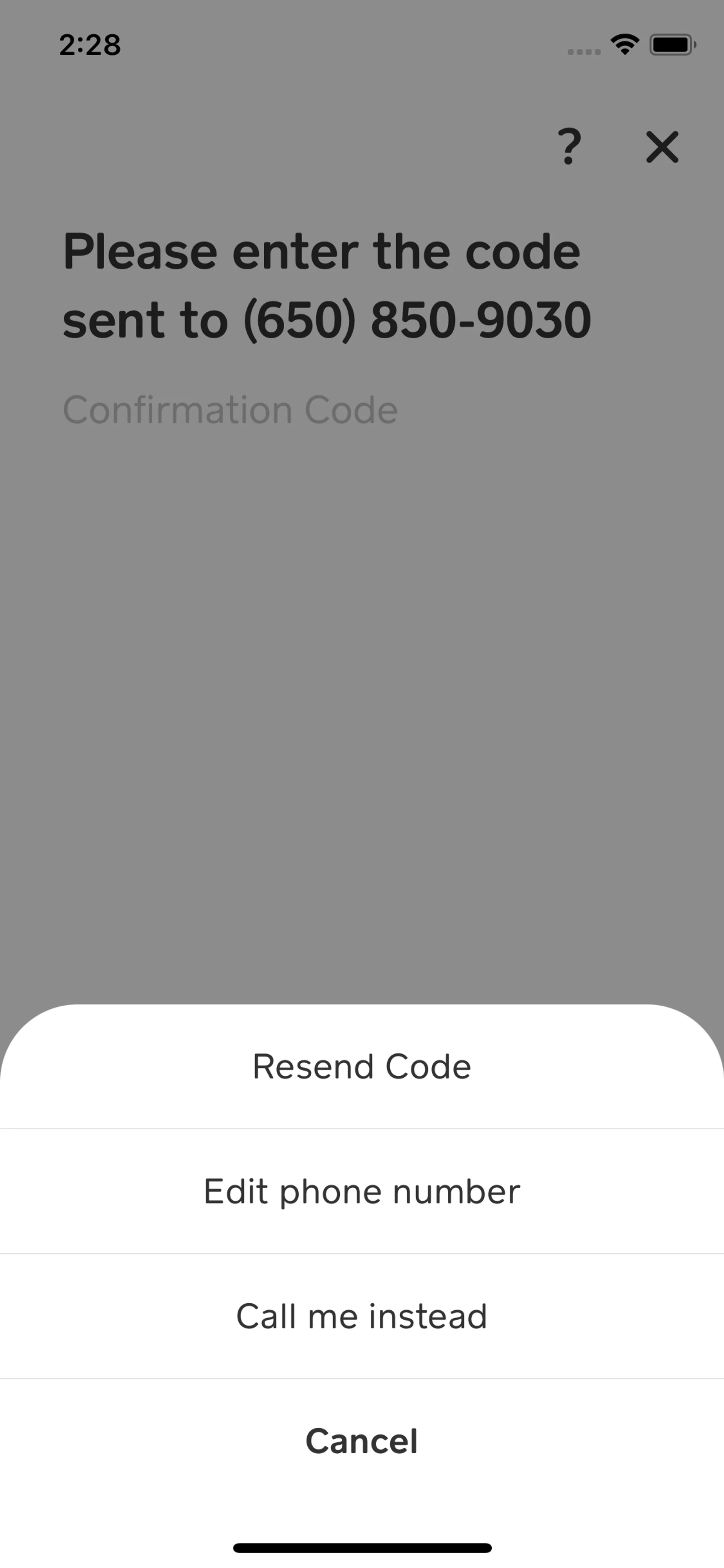Screen dimensions: 724x1568
Task: Open the help question mark
Action: click(569, 147)
